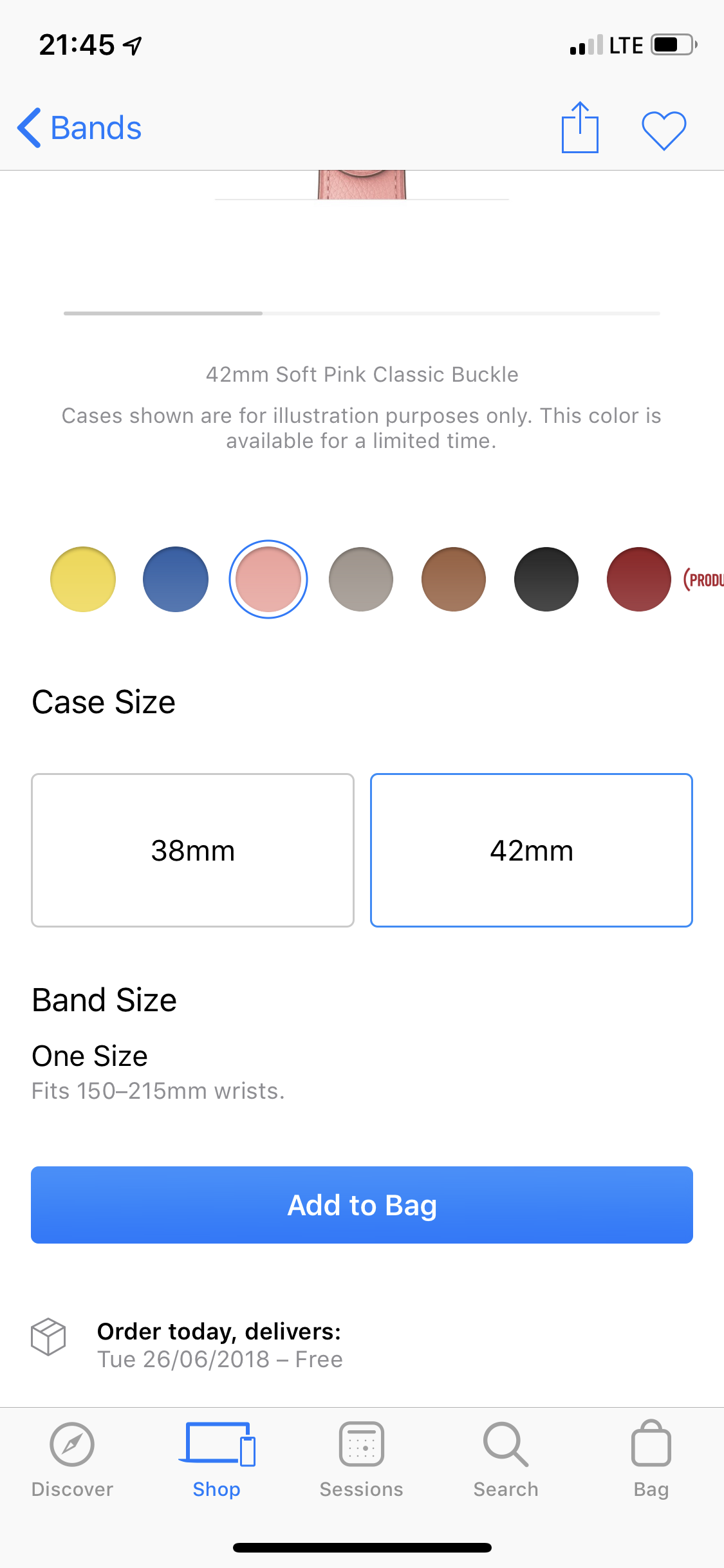Screen dimensions: 724x1568
Task: Select 42mm case size
Action: pos(531,850)
